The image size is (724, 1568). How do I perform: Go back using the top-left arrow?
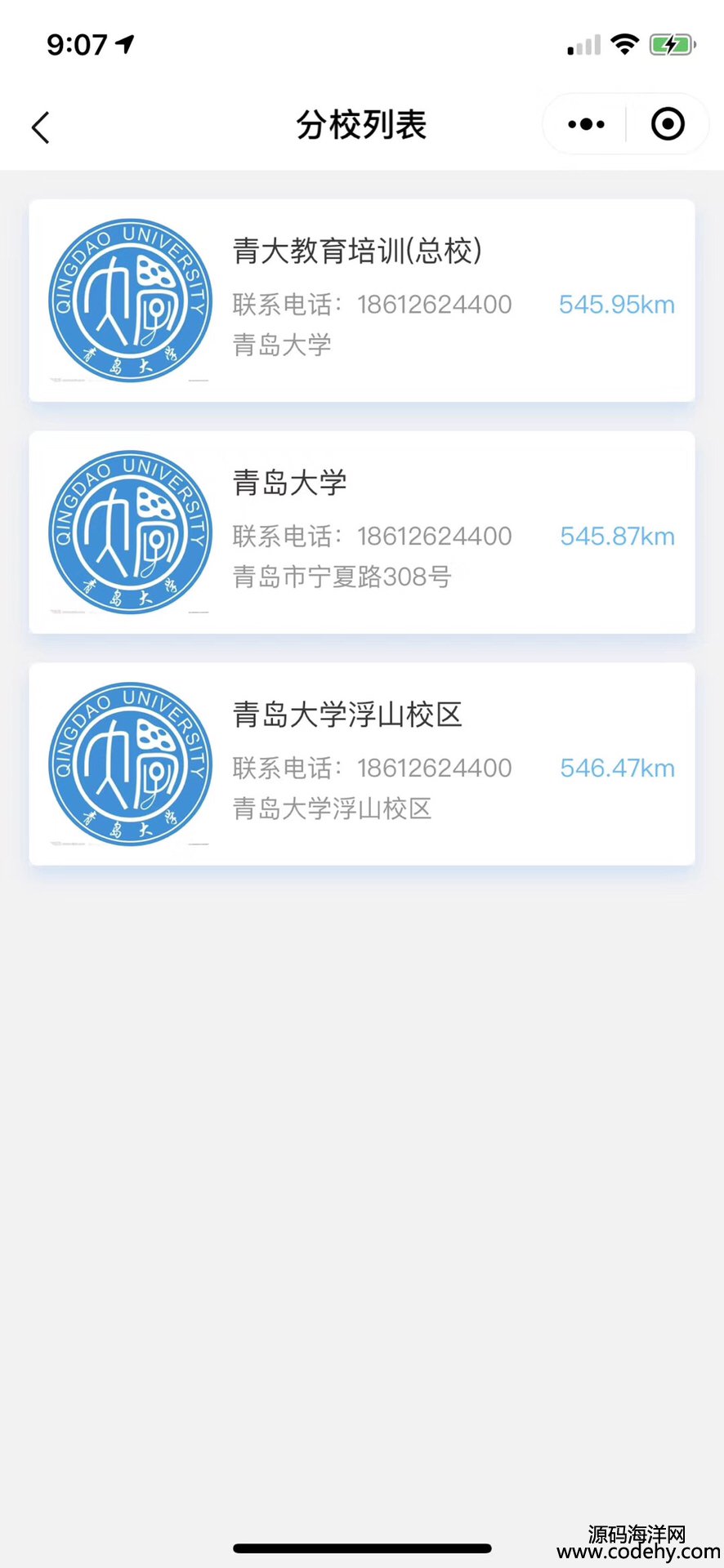pos(41,127)
